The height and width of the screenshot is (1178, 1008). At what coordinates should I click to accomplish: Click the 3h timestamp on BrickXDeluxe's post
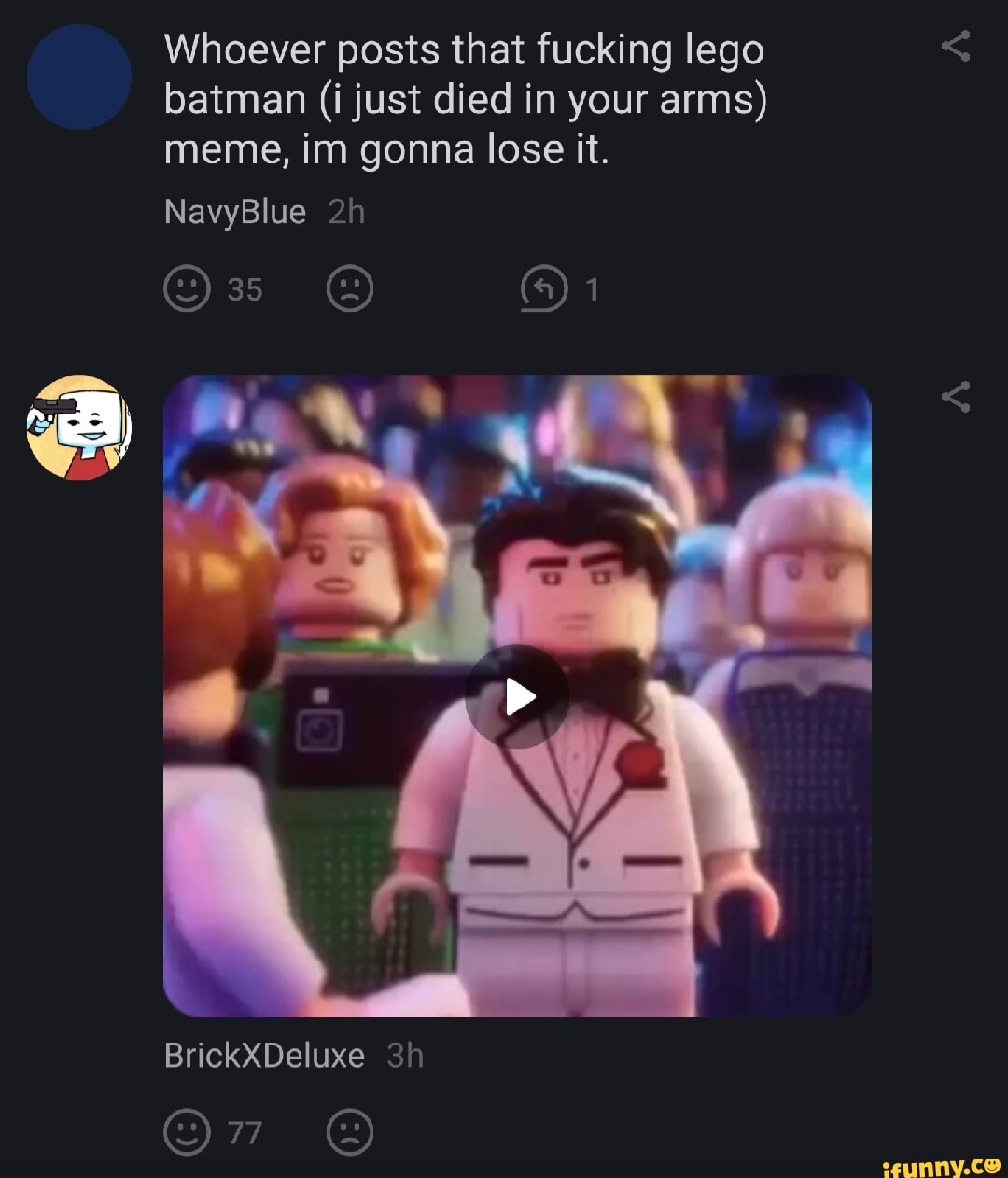(x=404, y=1055)
